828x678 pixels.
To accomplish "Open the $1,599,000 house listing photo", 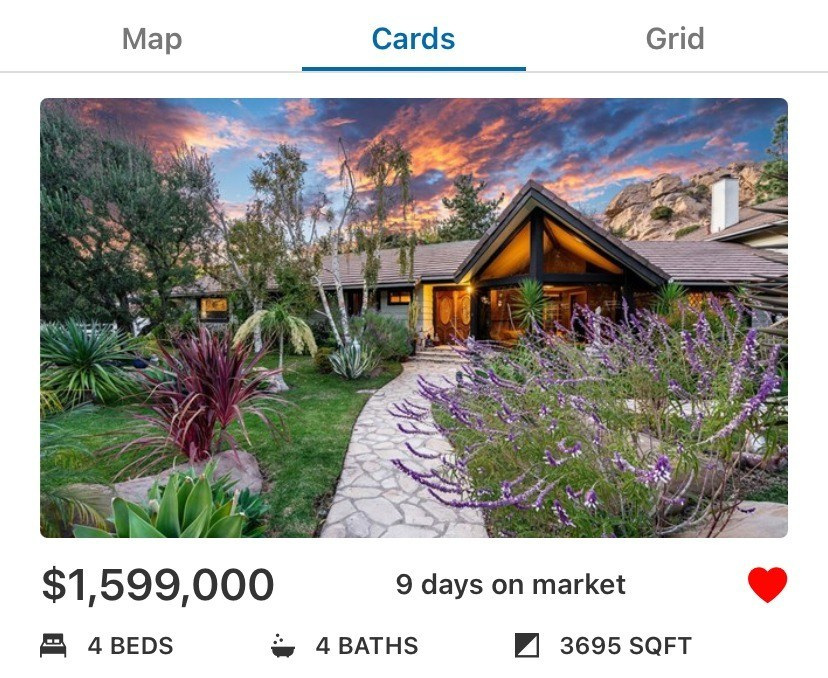I will tap(414, 318).
